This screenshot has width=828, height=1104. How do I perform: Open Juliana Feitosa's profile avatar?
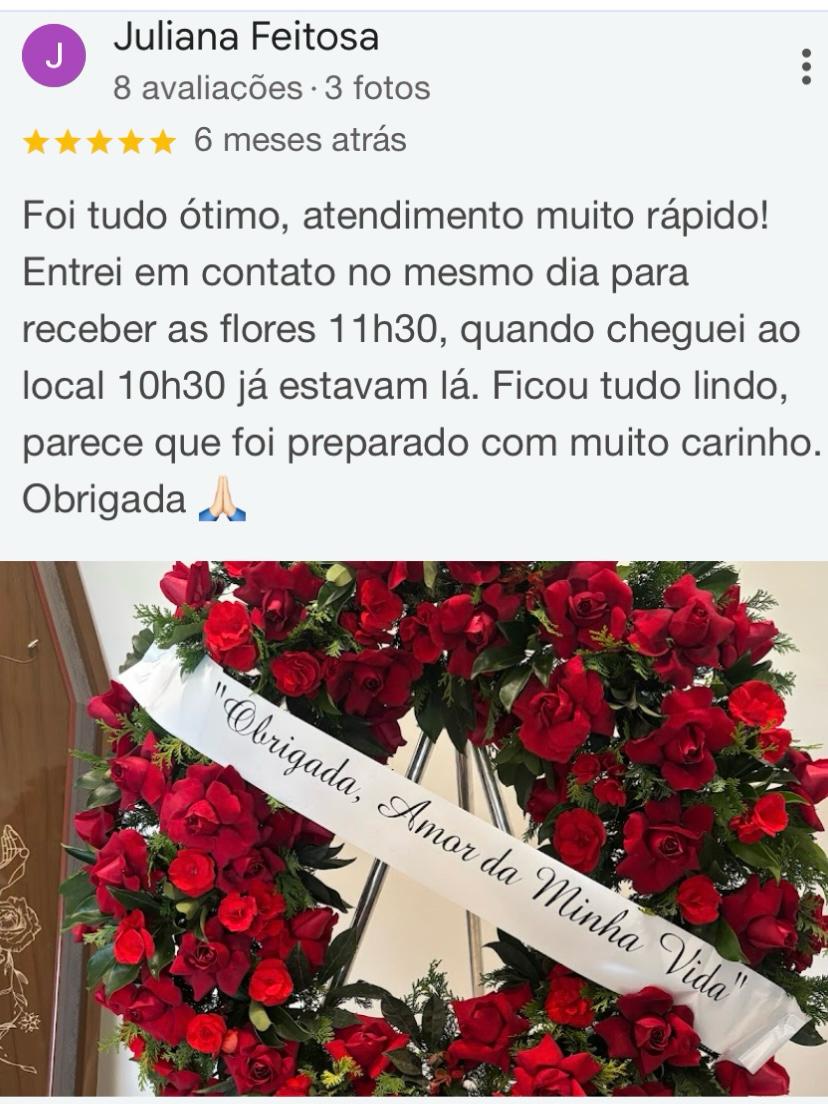click(x=54, y=56)
